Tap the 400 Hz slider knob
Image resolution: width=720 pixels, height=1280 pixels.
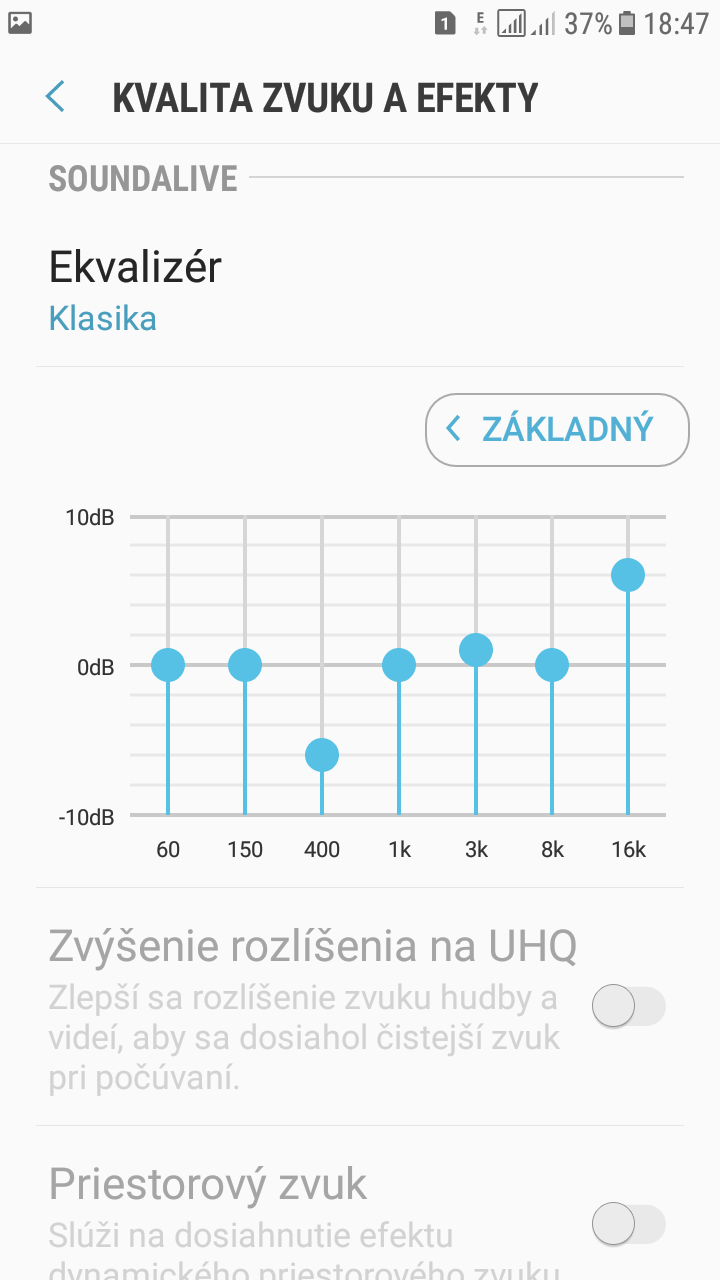tap(322, 755)
